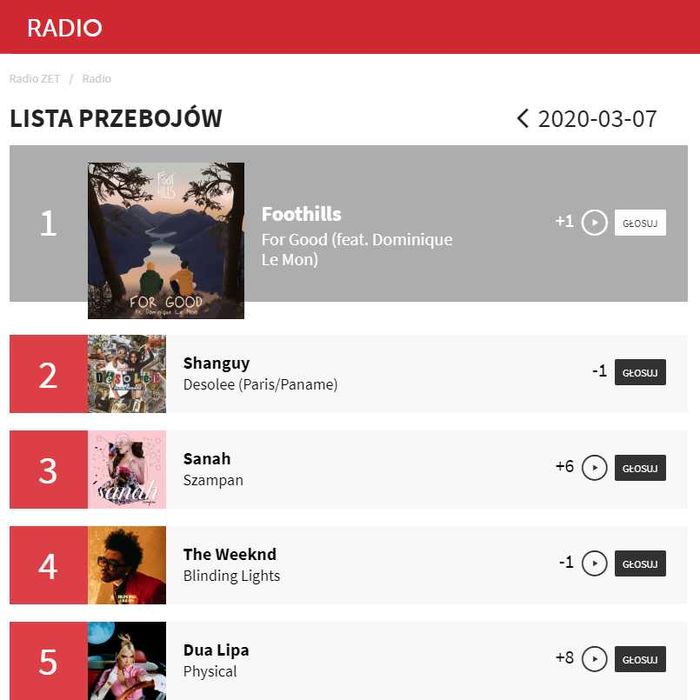Open the Sanah Szampan cover image

coord(127,469)
